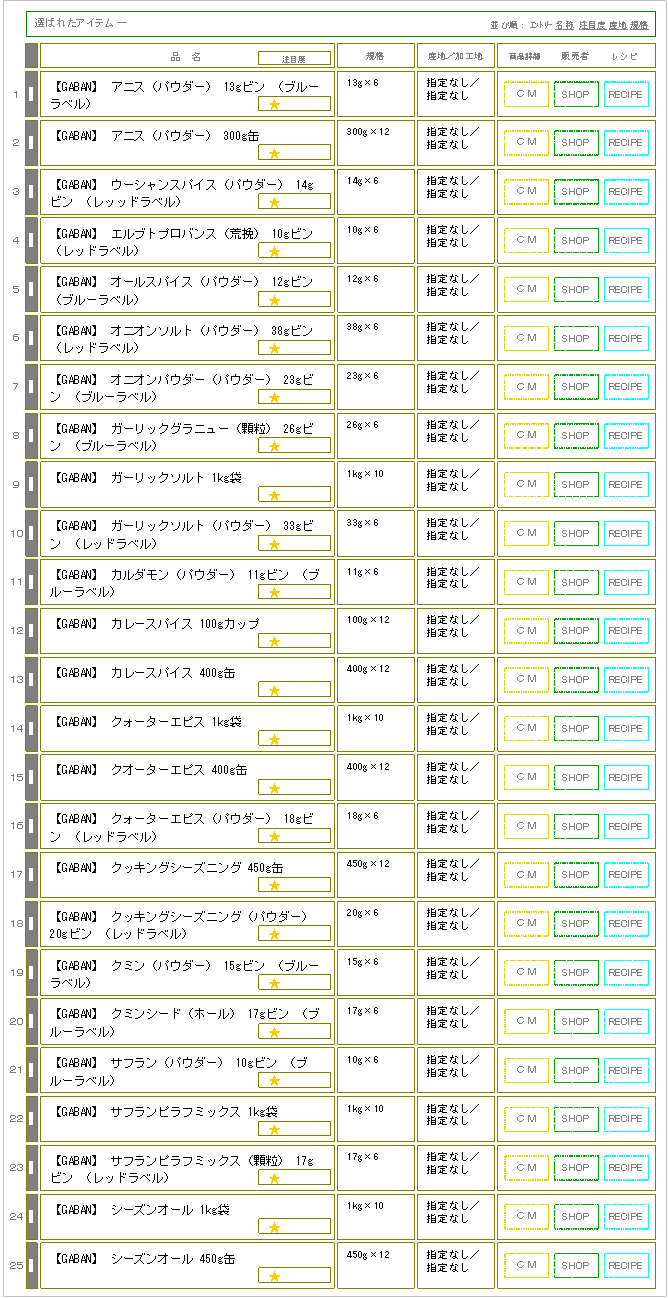
Task: Open SHOP for クォーターエピス 1kg袋
Action: click(x=576, y=729)
